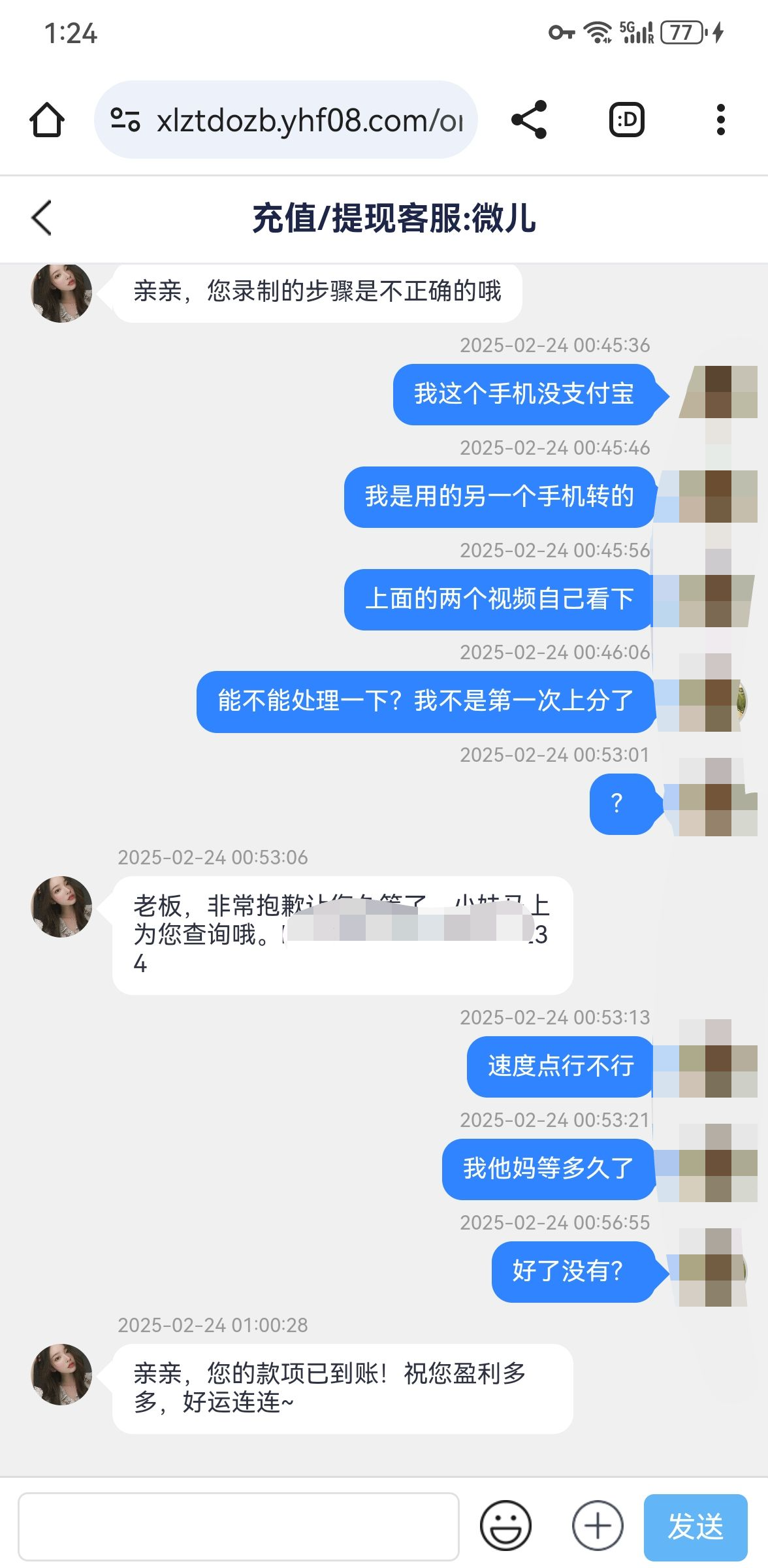768x1568 pixels.
Task: Open the emoji picker
Action: click(x=505, y=1526)
